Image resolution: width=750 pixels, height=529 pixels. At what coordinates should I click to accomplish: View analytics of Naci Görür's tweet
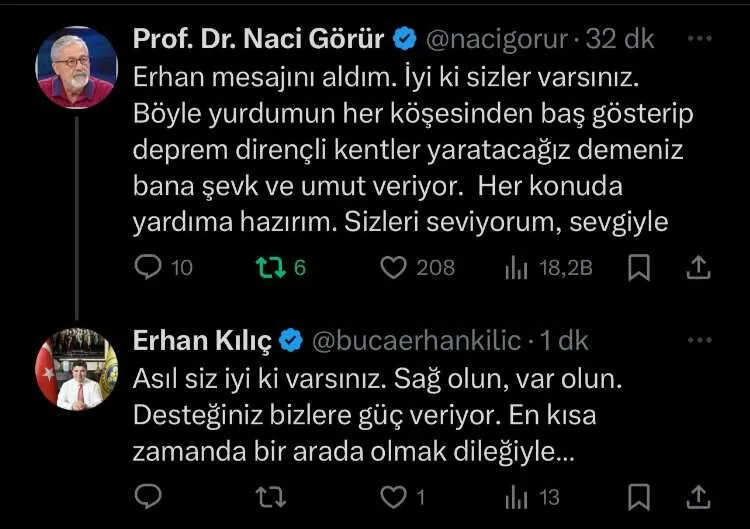(516, 267)
